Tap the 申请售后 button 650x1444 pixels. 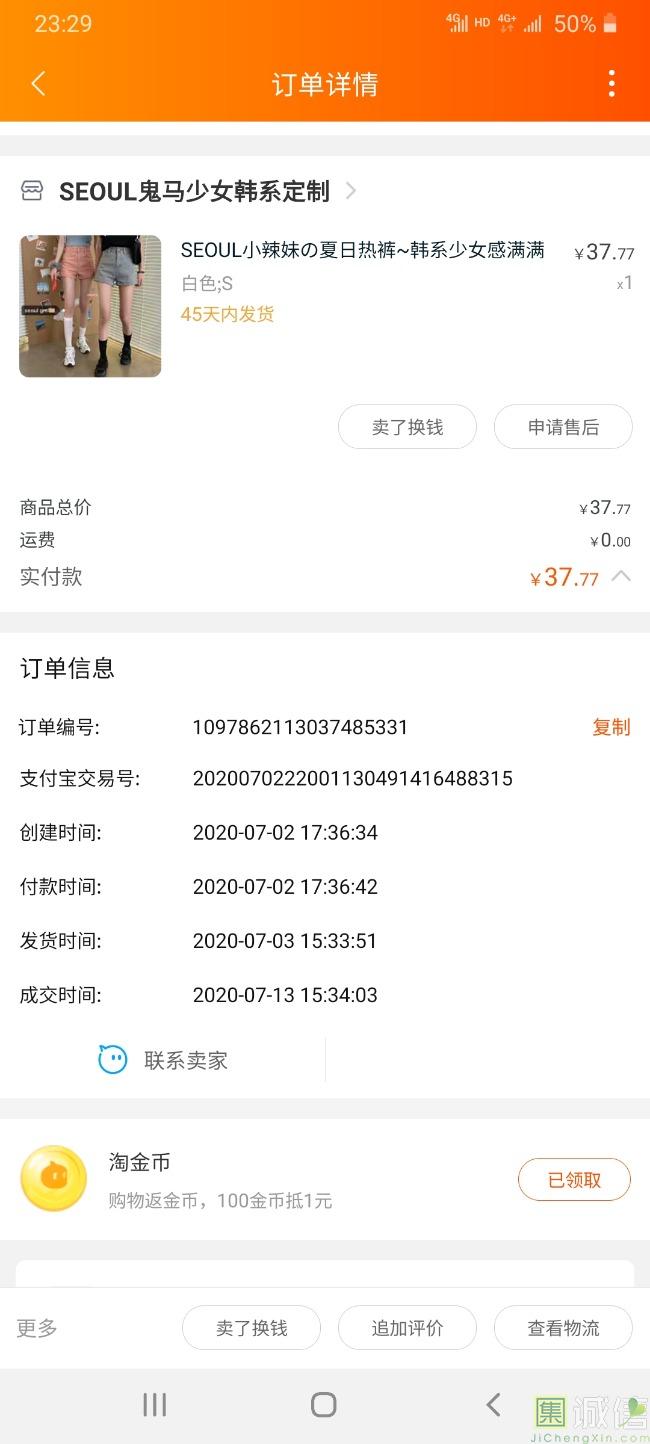563,427
